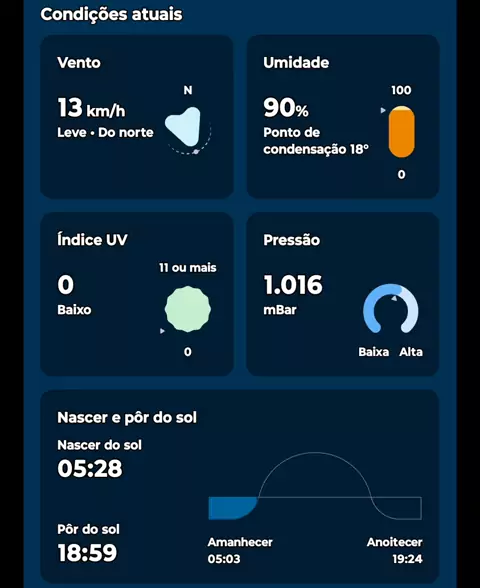
Task: Tap the Pressão pressure card
Action: click(343, 294)
